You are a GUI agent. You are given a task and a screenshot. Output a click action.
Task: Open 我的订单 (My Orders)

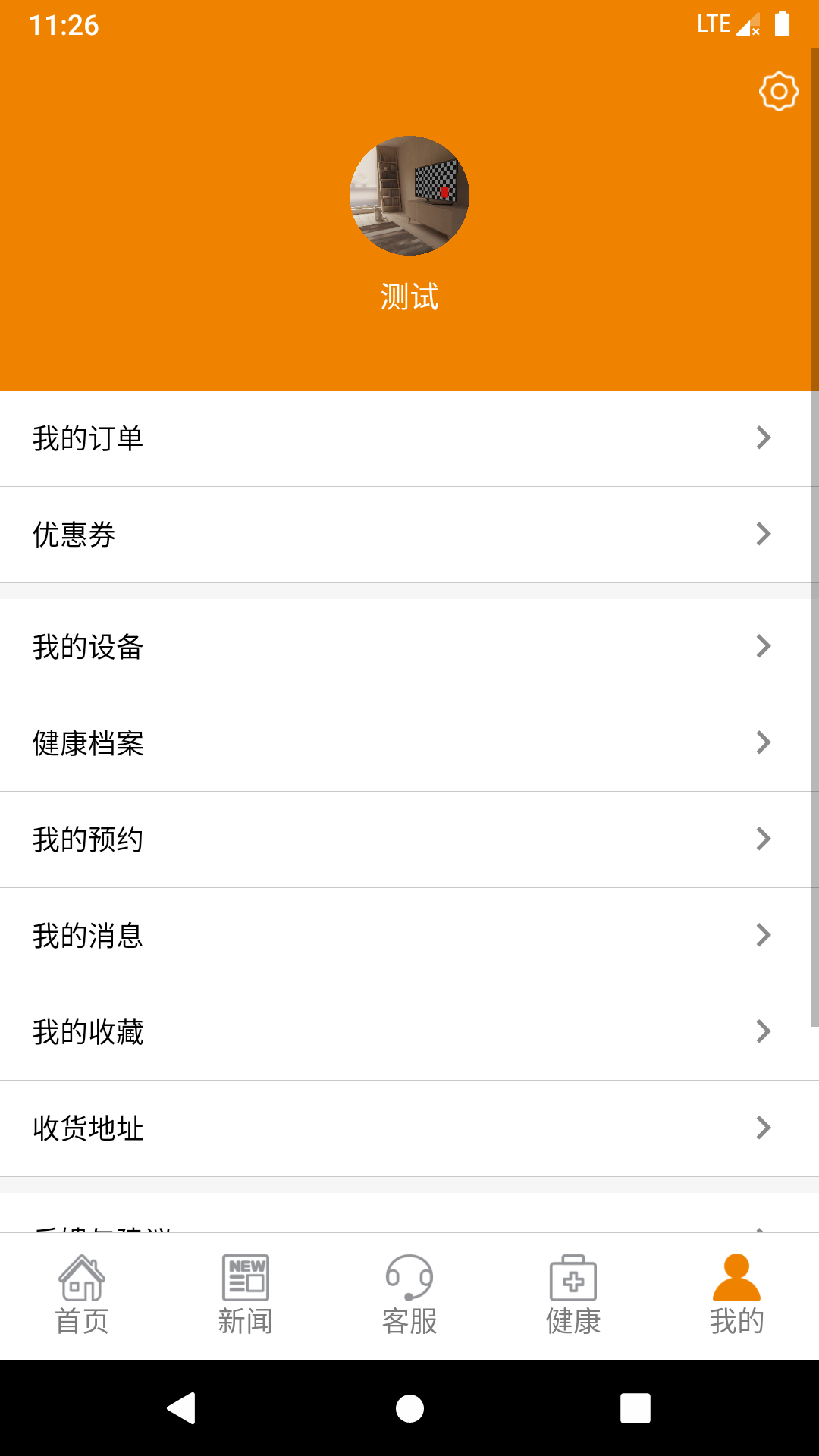[409, 438]
